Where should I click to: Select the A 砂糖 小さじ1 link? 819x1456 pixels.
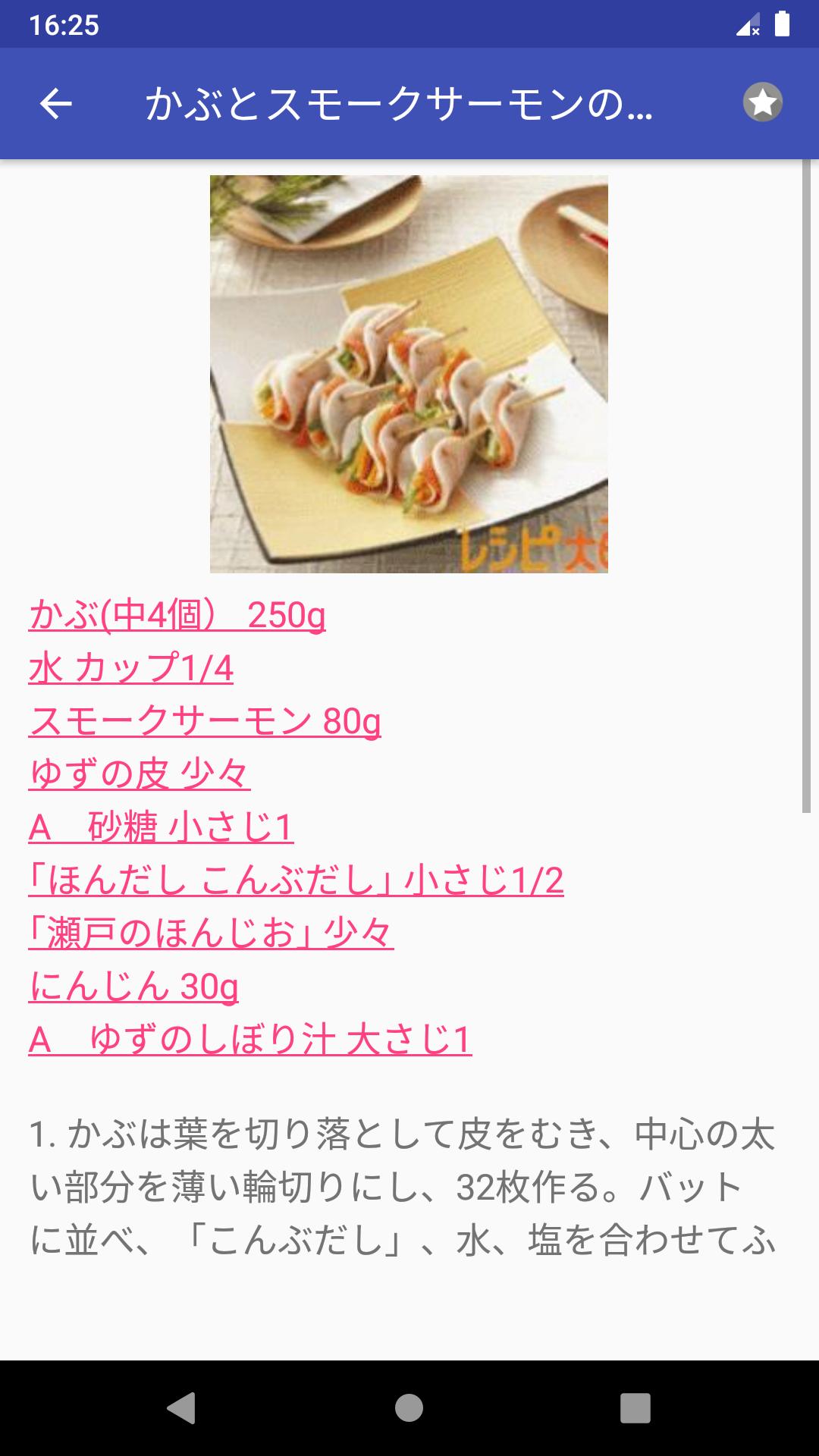161,827
